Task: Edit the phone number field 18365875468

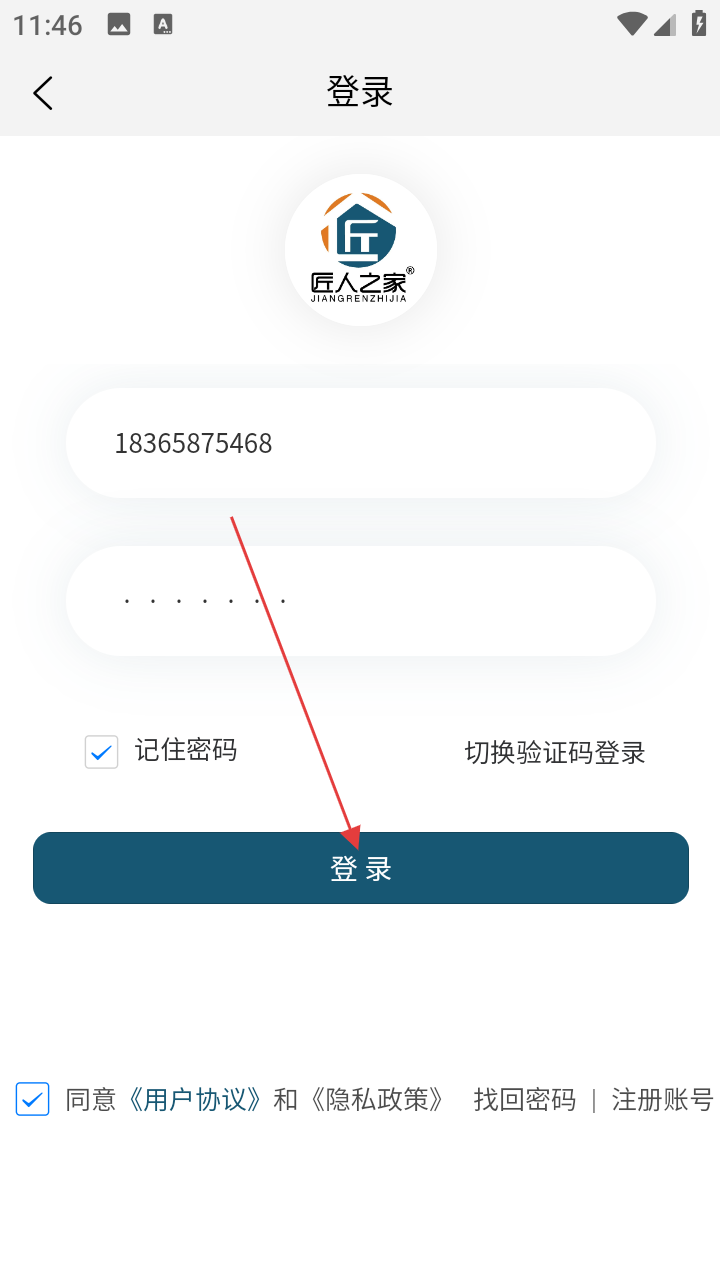Action: (360, 443)
